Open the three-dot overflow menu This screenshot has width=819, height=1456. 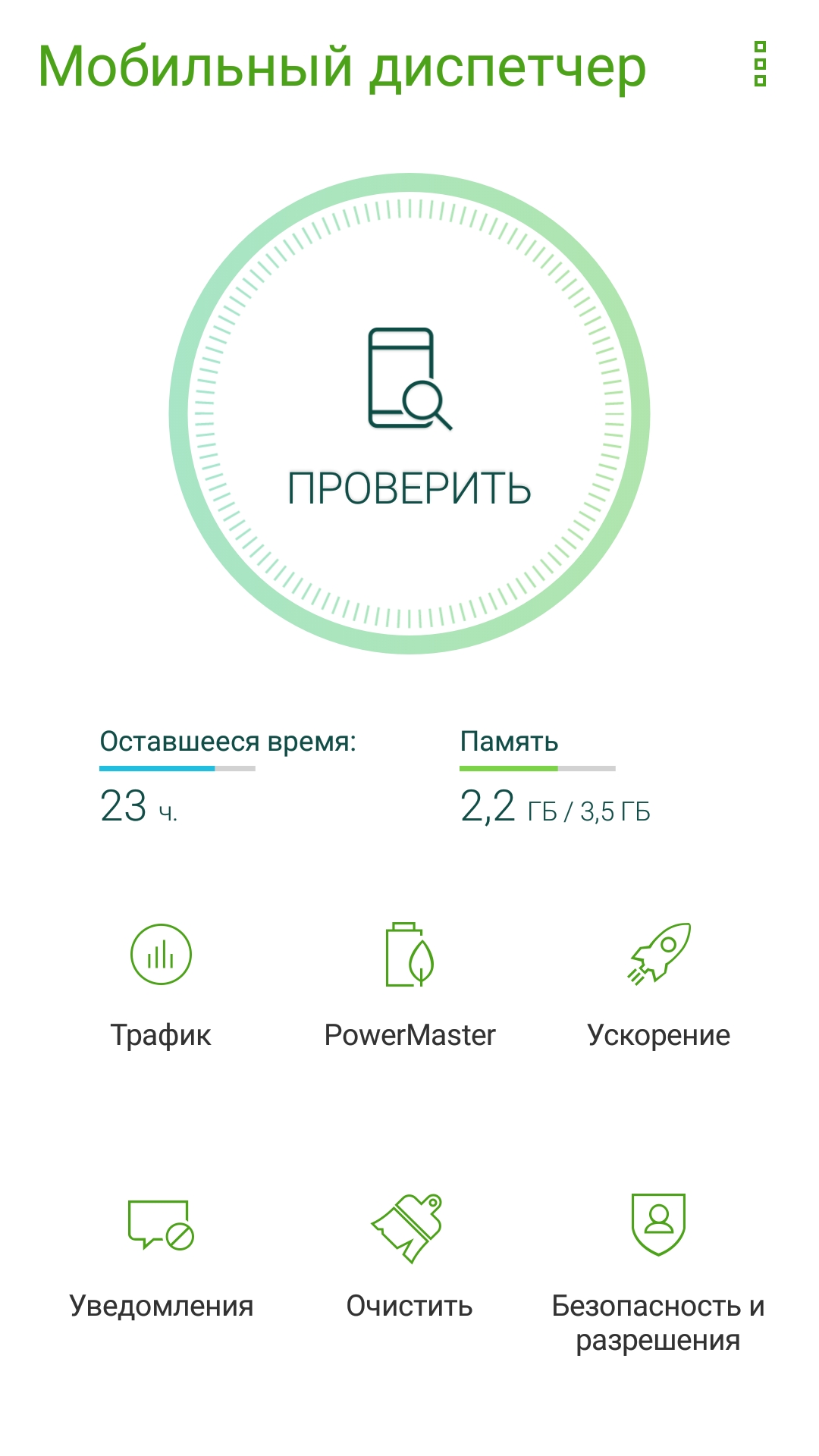pyautogui.click(x=760, y=64)
